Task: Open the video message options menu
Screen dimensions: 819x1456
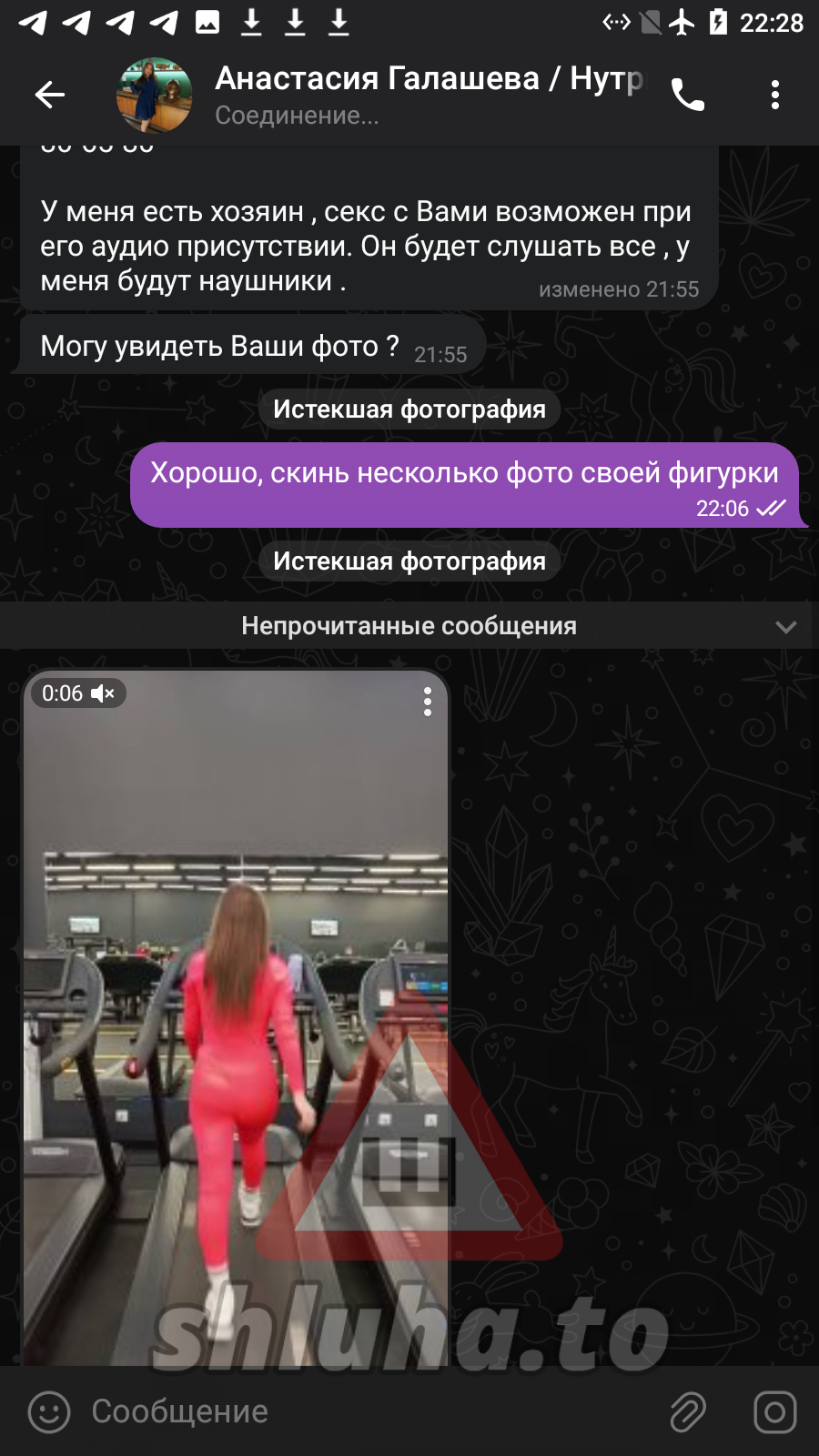Action: [x=428, y=702]
